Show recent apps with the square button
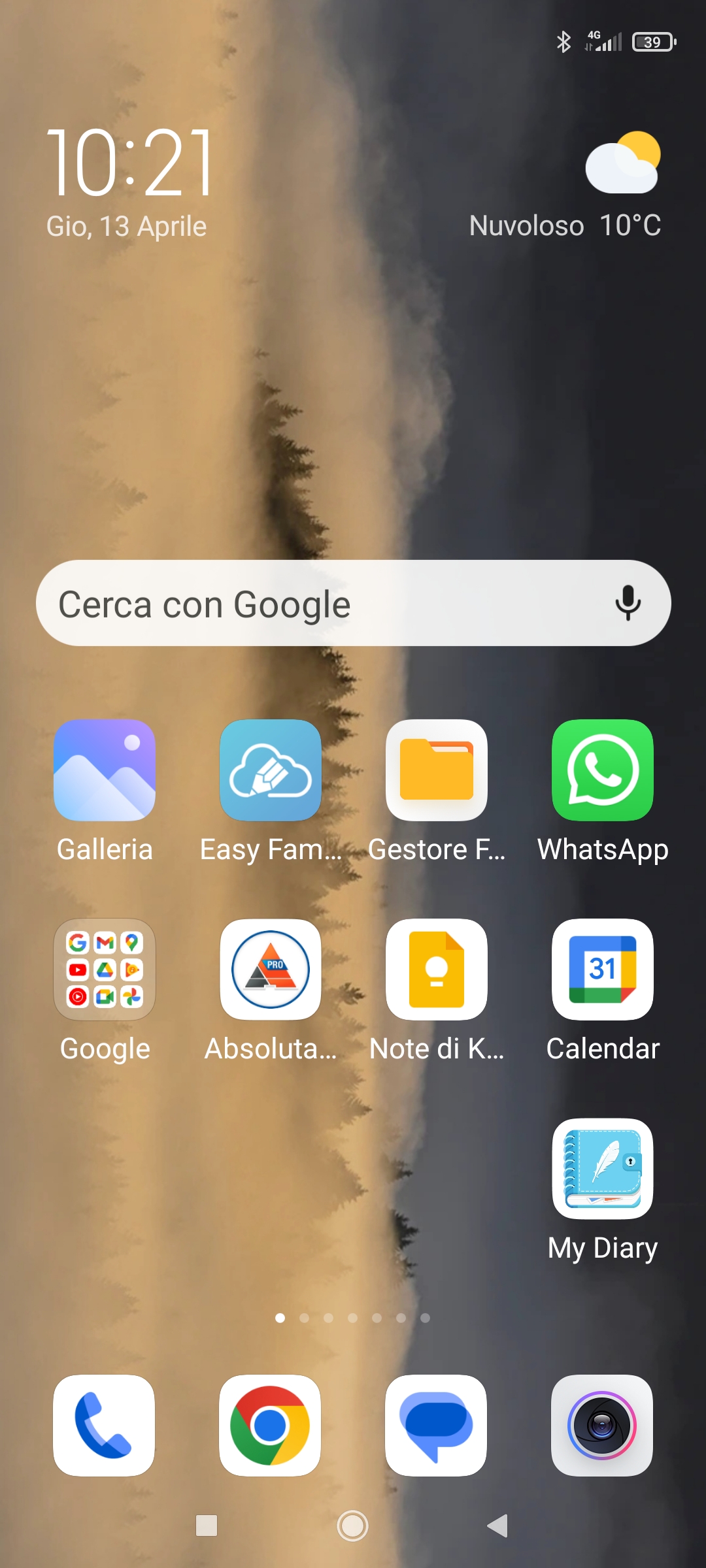The width and height of the screenshot is (706, 1568). click(x=207, y=1526)
